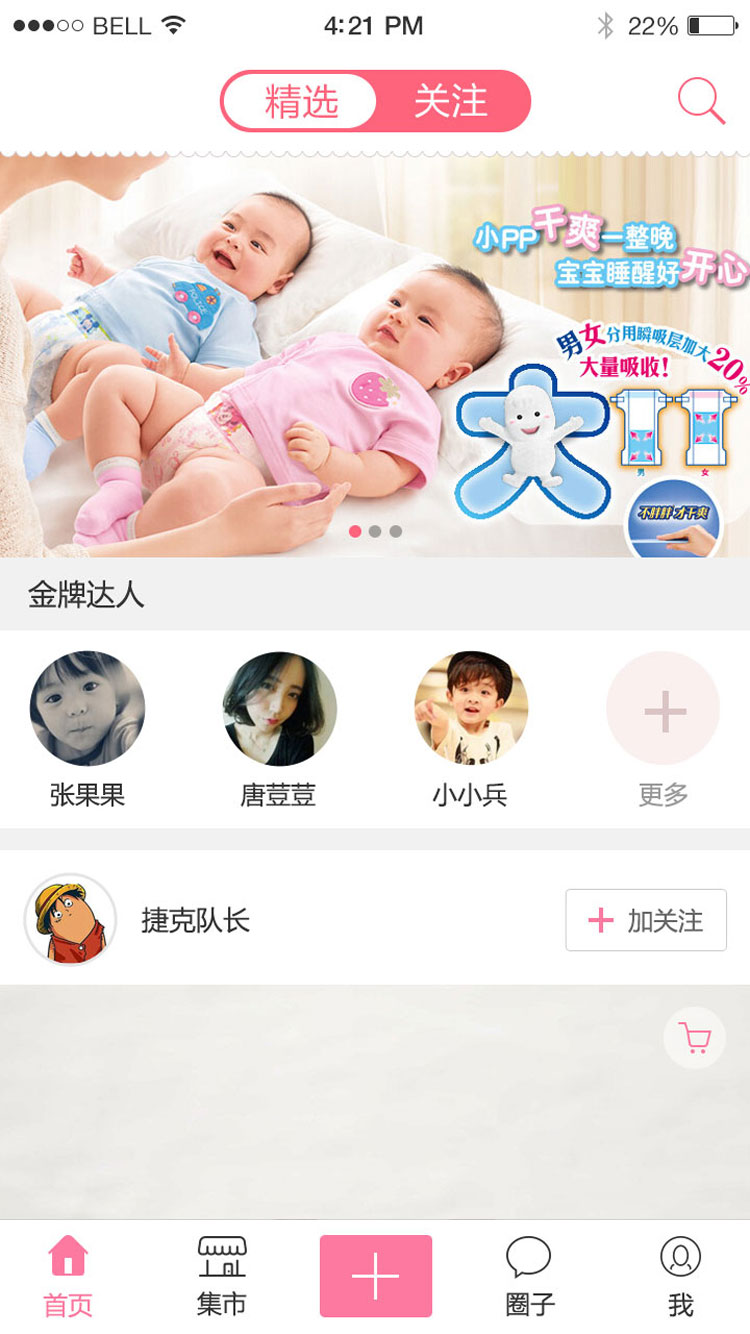Open the 我 profile tab

[681, 1276]
